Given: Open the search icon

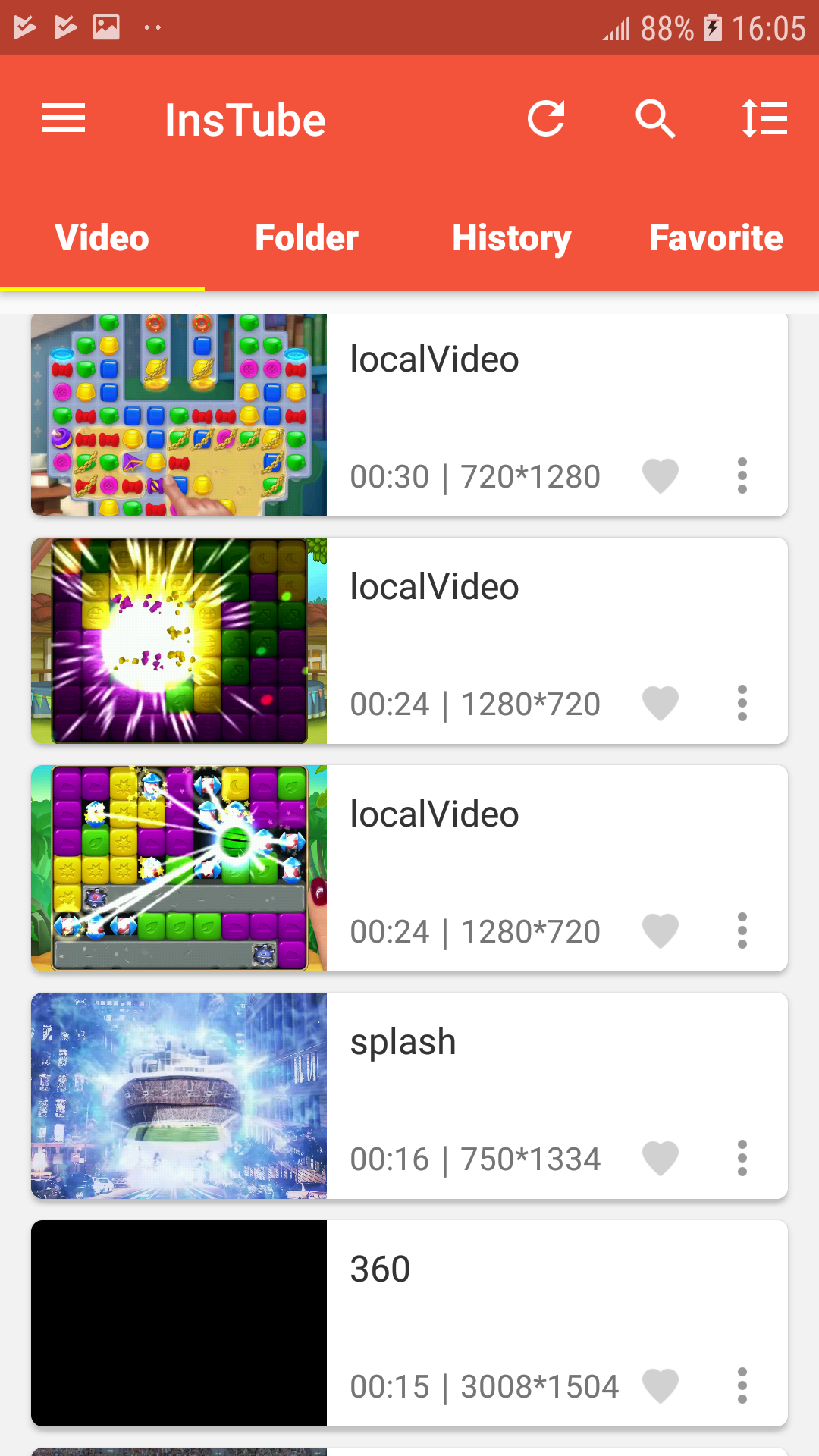Looking at the screenshot, I should 654,119.
